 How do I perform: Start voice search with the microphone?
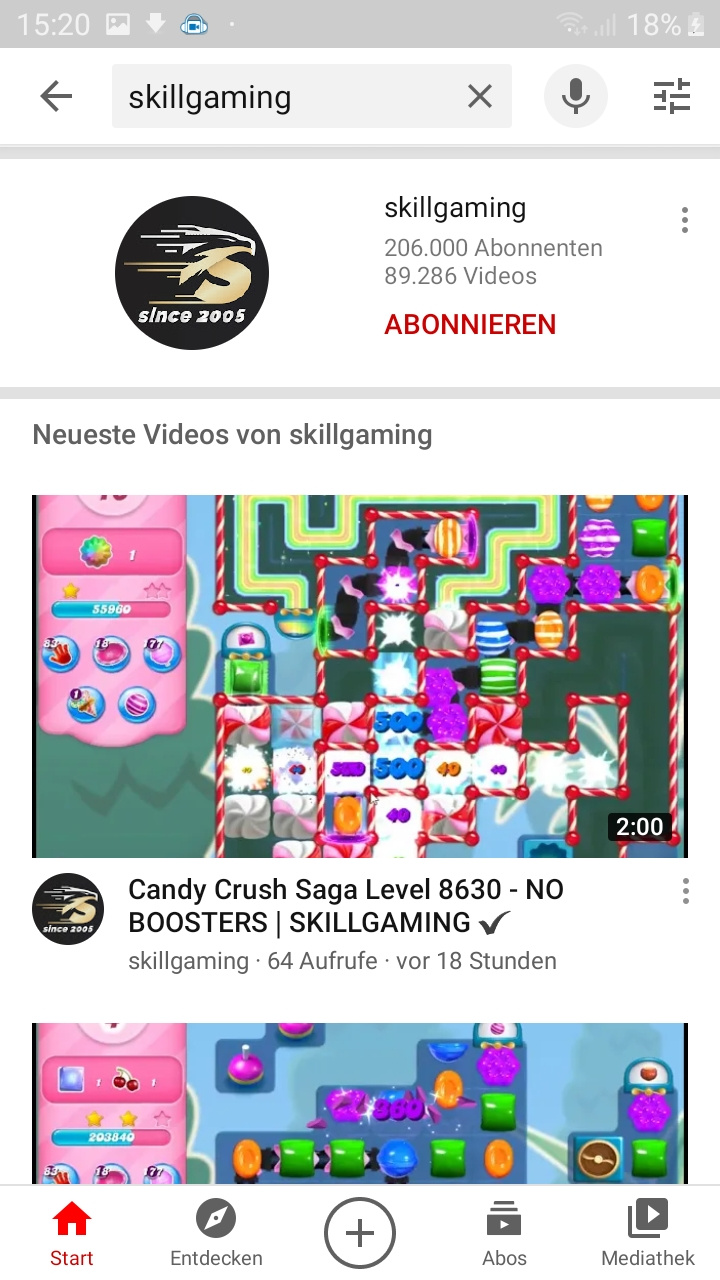click(575, 97)
